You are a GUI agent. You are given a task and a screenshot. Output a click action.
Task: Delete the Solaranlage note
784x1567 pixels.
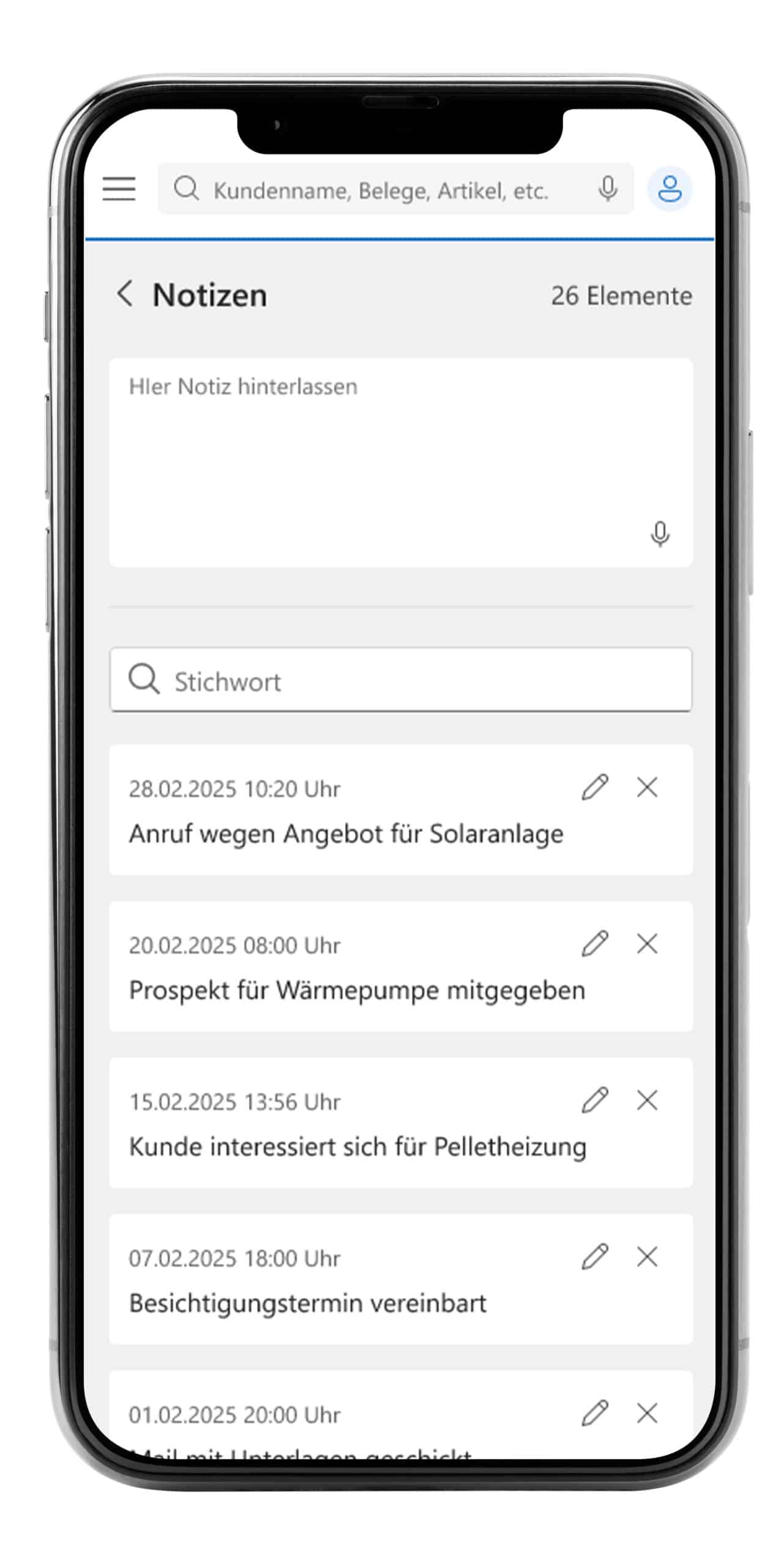pyautogui.click(x=647, y=787)
